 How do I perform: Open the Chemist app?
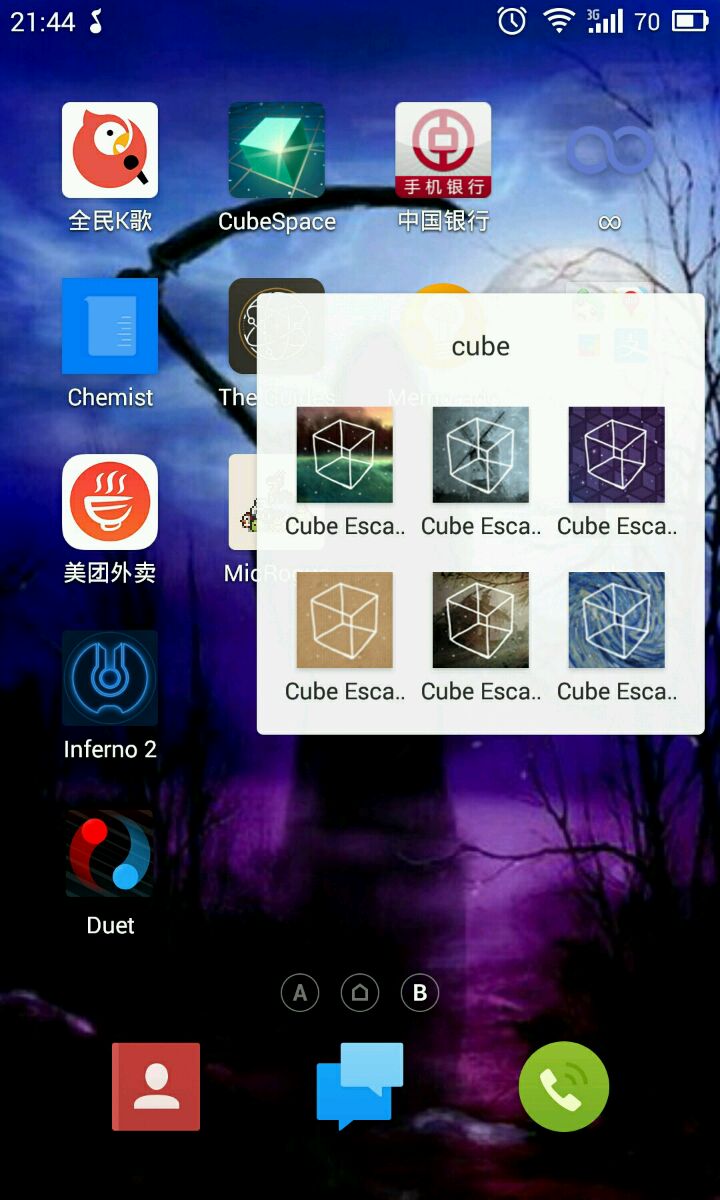point(110,326)
